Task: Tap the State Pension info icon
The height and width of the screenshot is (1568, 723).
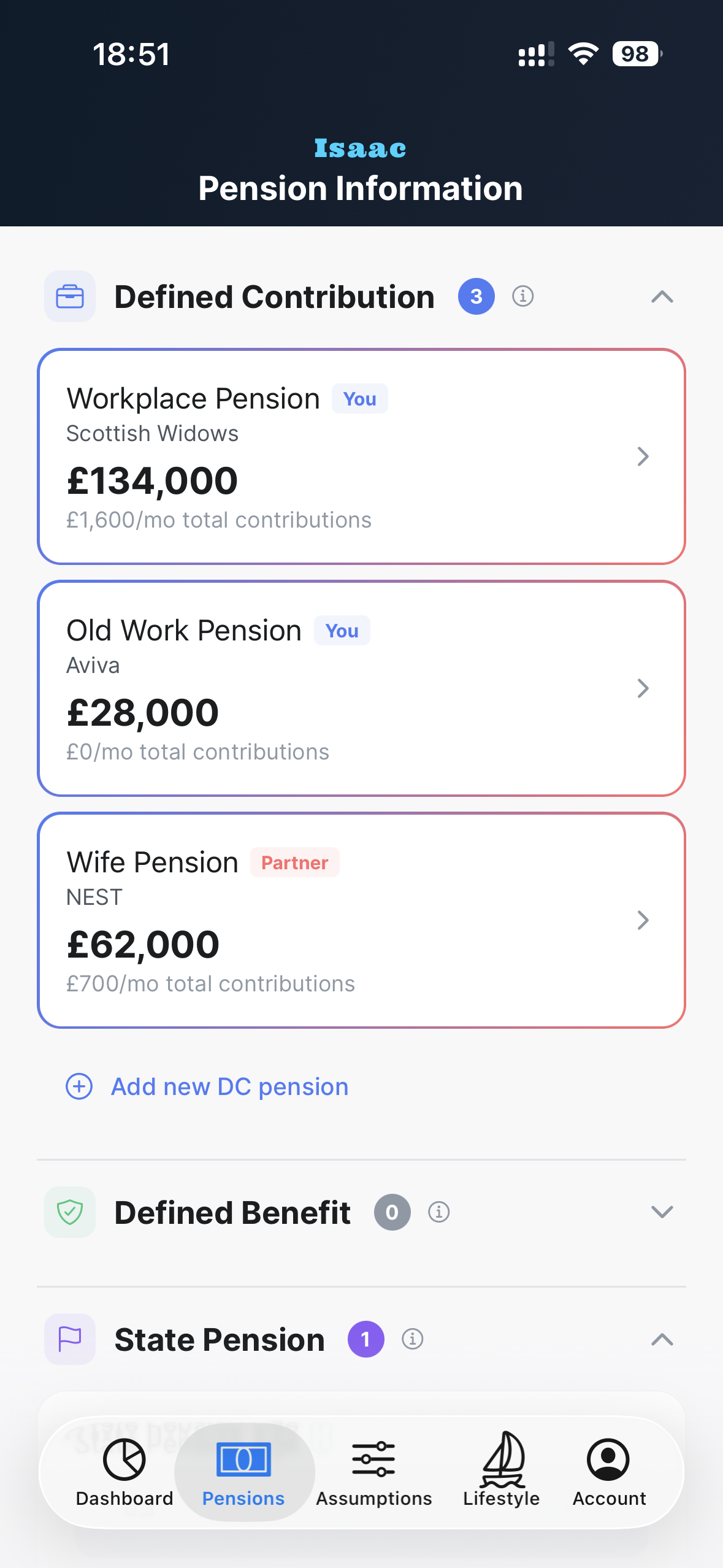Action: [412, 1339]
